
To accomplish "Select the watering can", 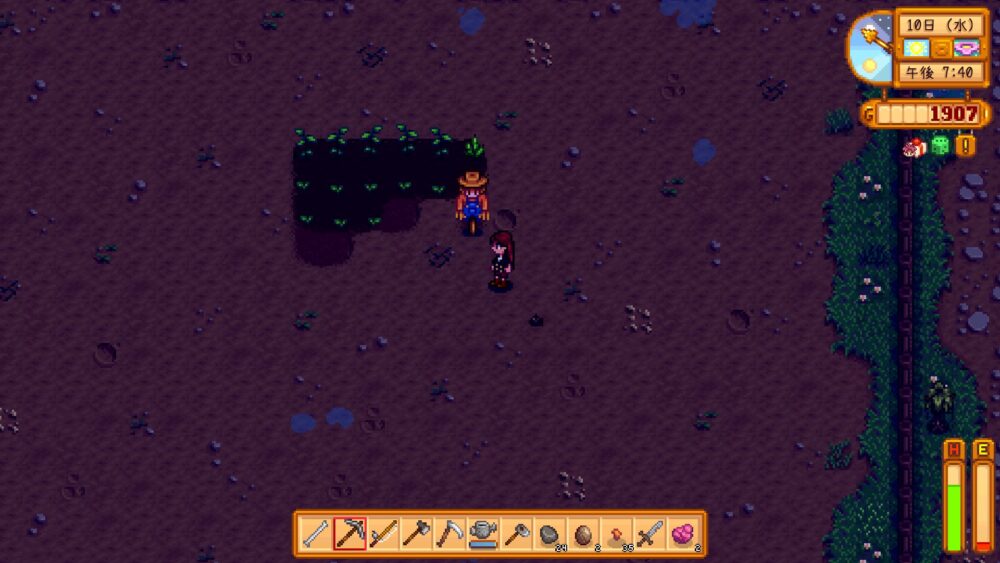I will tap(483, 534).
